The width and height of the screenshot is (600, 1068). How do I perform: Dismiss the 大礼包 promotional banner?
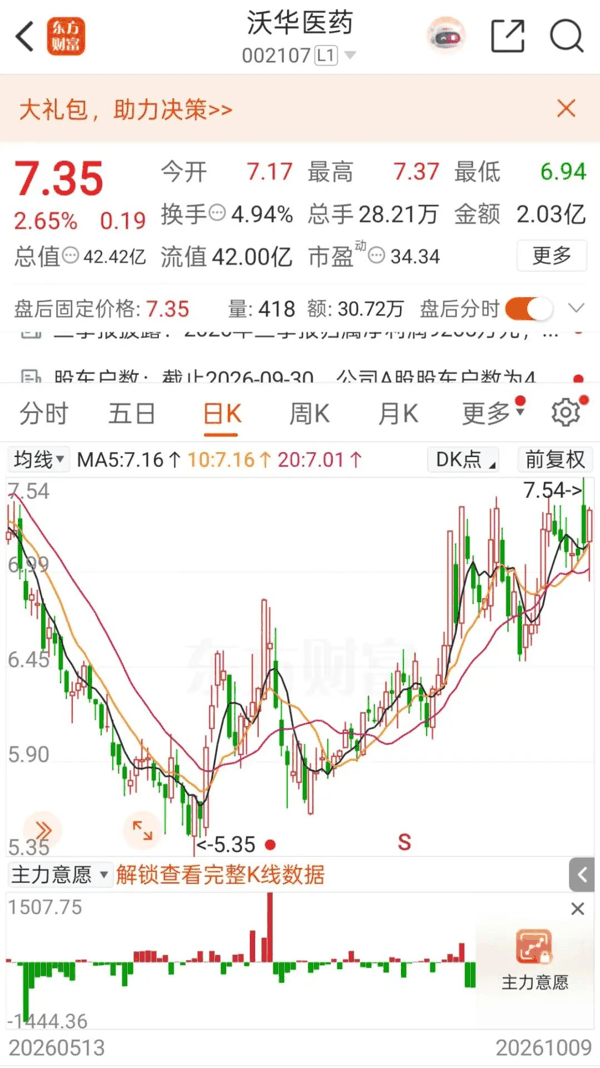[566, 108]
